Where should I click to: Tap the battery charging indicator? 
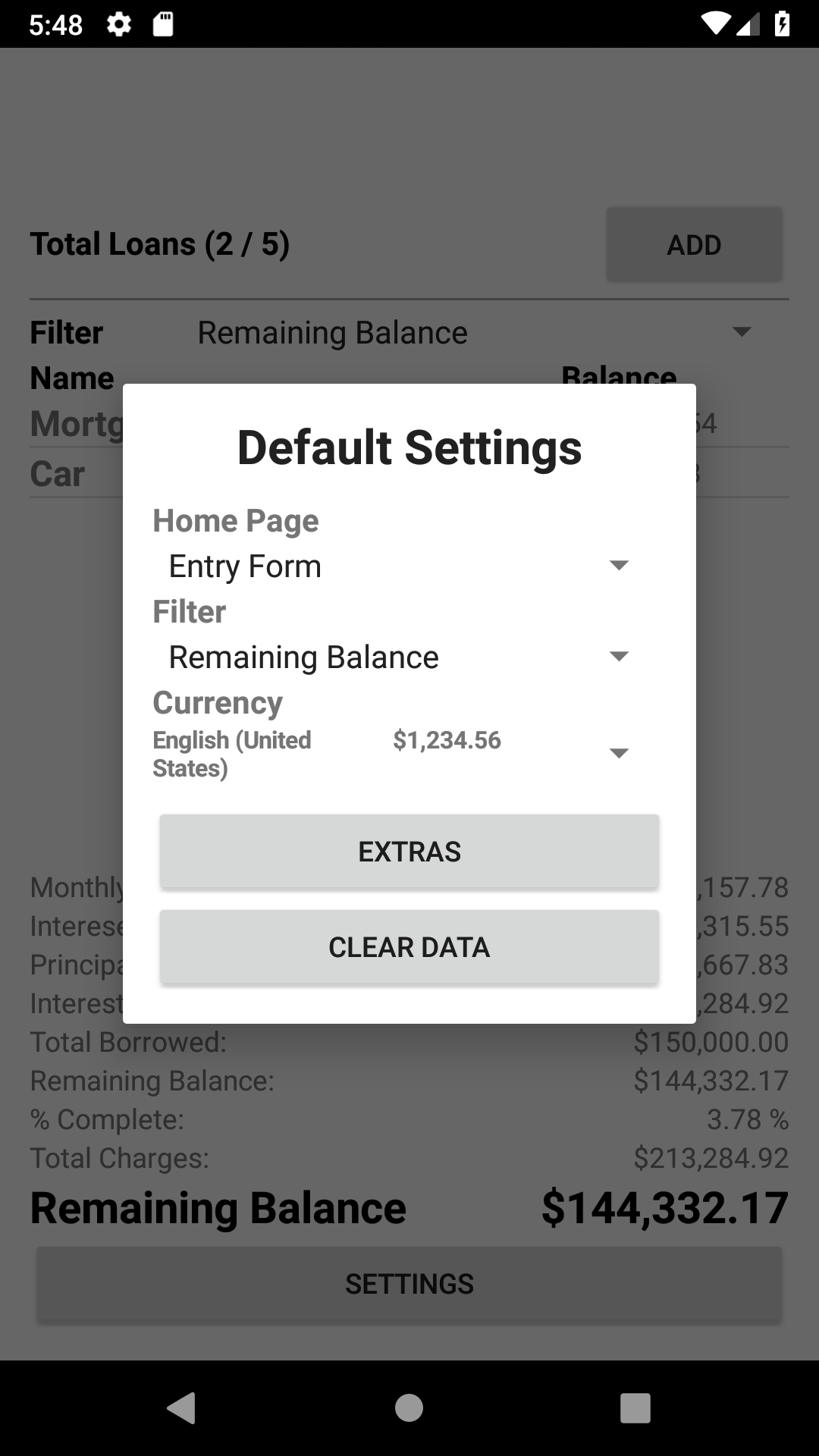pyautogui.click(x=783, y=23)
